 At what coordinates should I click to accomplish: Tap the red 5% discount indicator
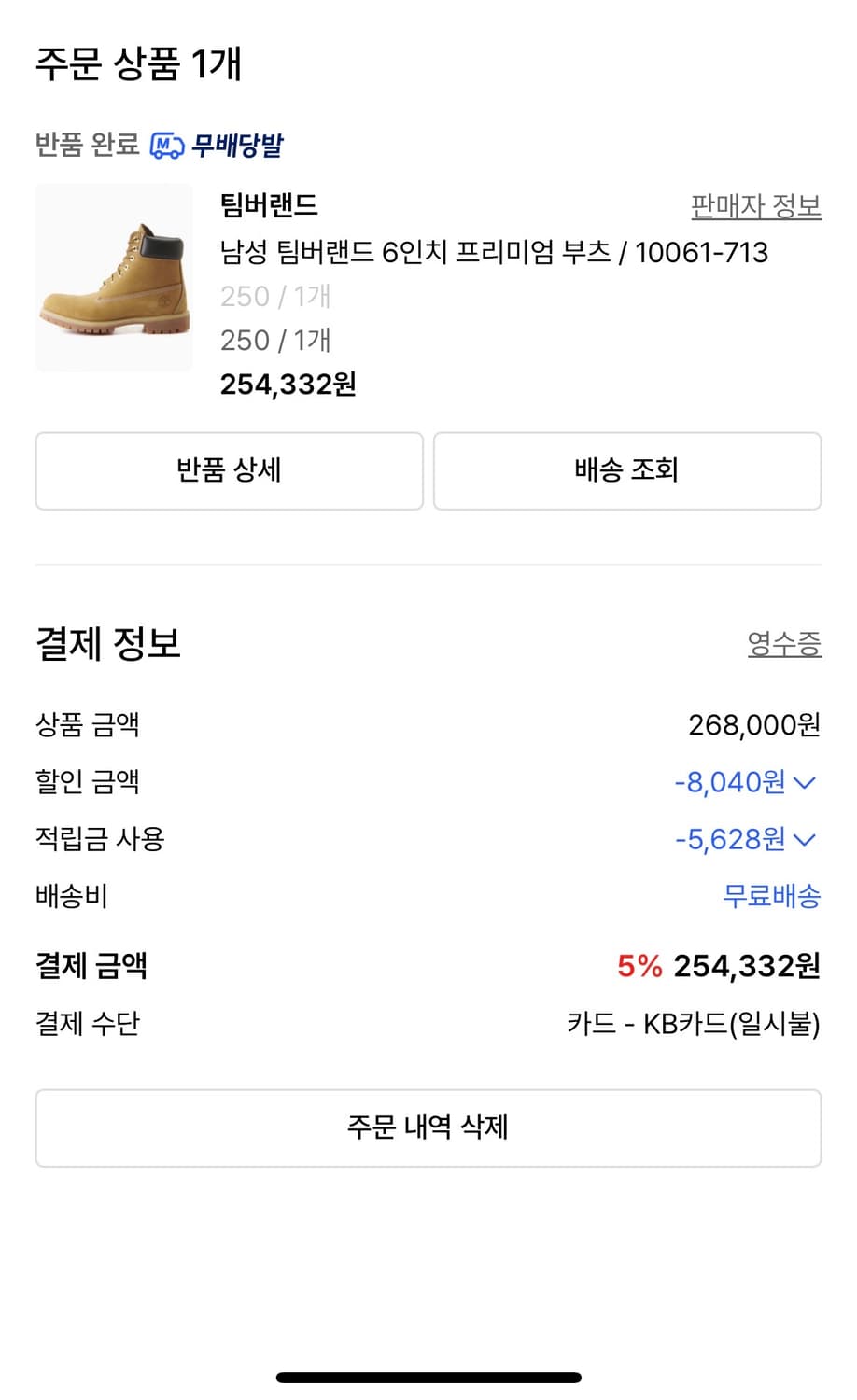638,966
